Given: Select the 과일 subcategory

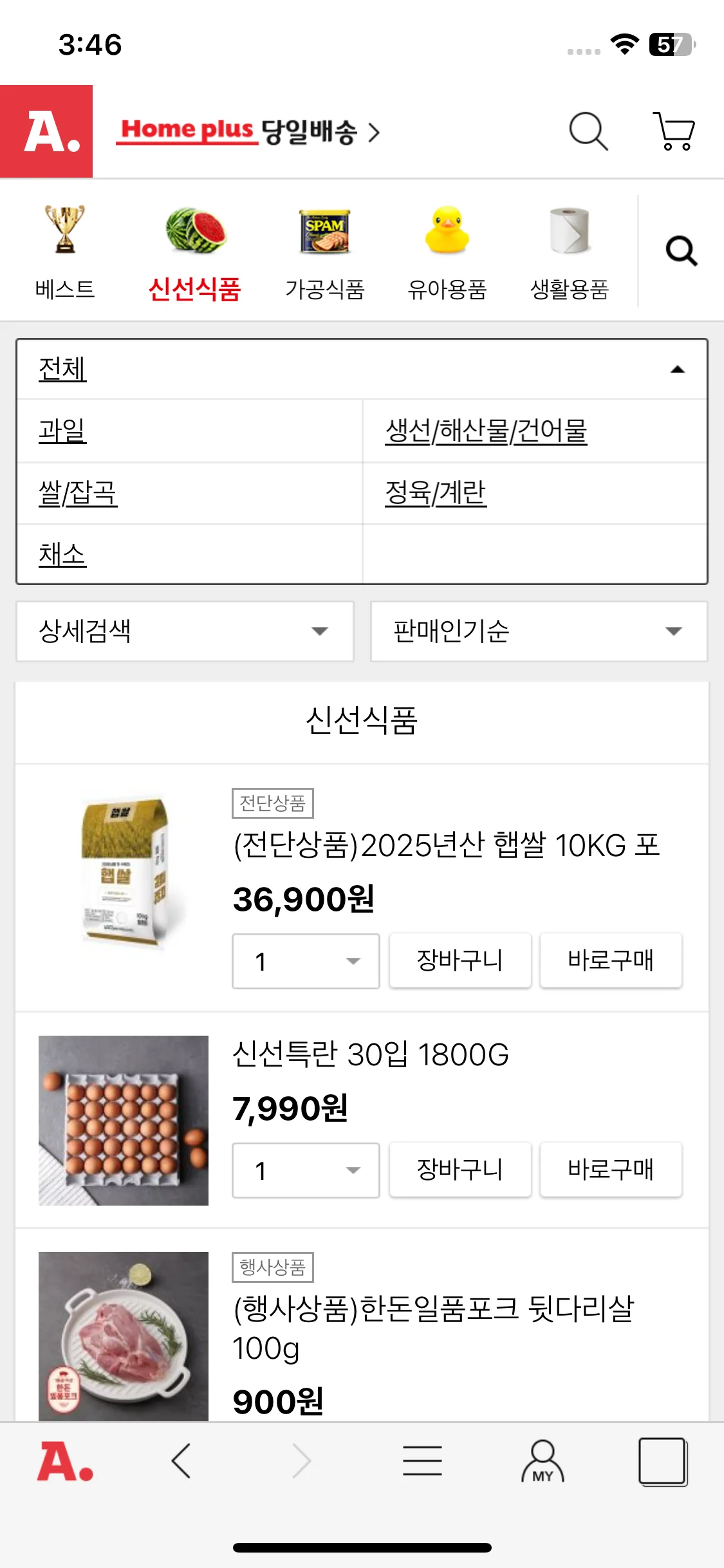Looking at the screenshot, I should coord(62,431).
